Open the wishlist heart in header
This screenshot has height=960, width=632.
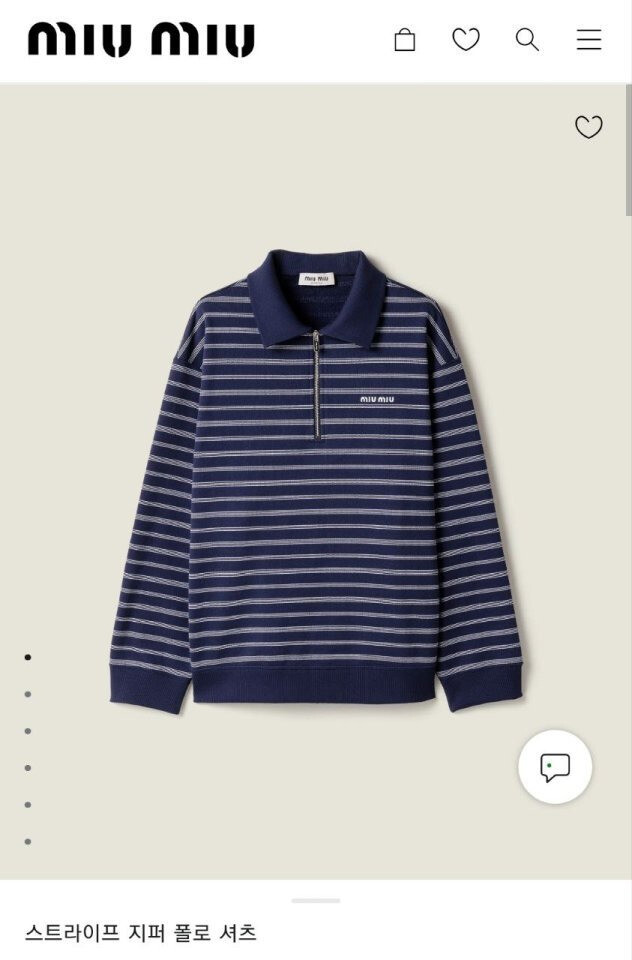point(466,40)
